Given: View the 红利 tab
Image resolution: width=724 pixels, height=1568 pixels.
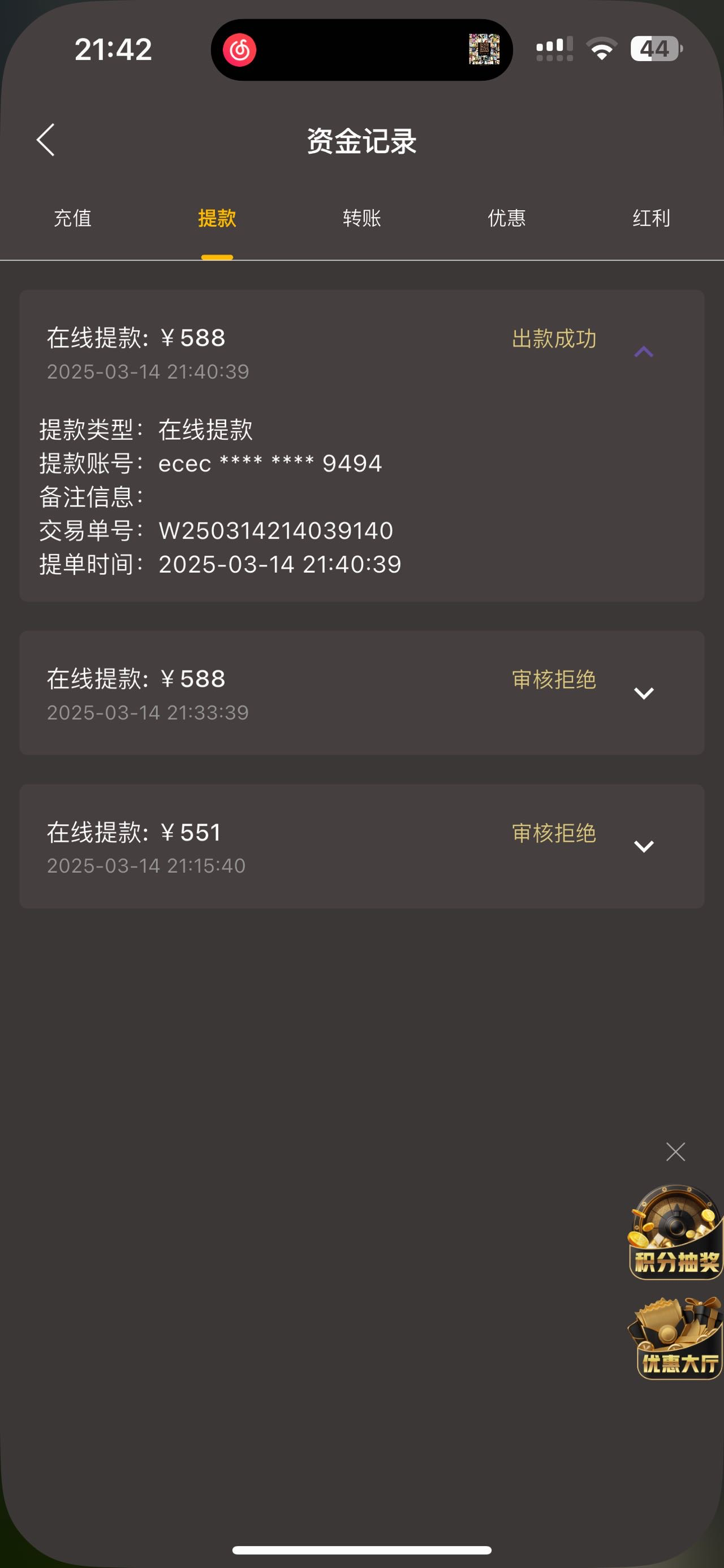Looking at the screenshot, I should pos(651,218).
